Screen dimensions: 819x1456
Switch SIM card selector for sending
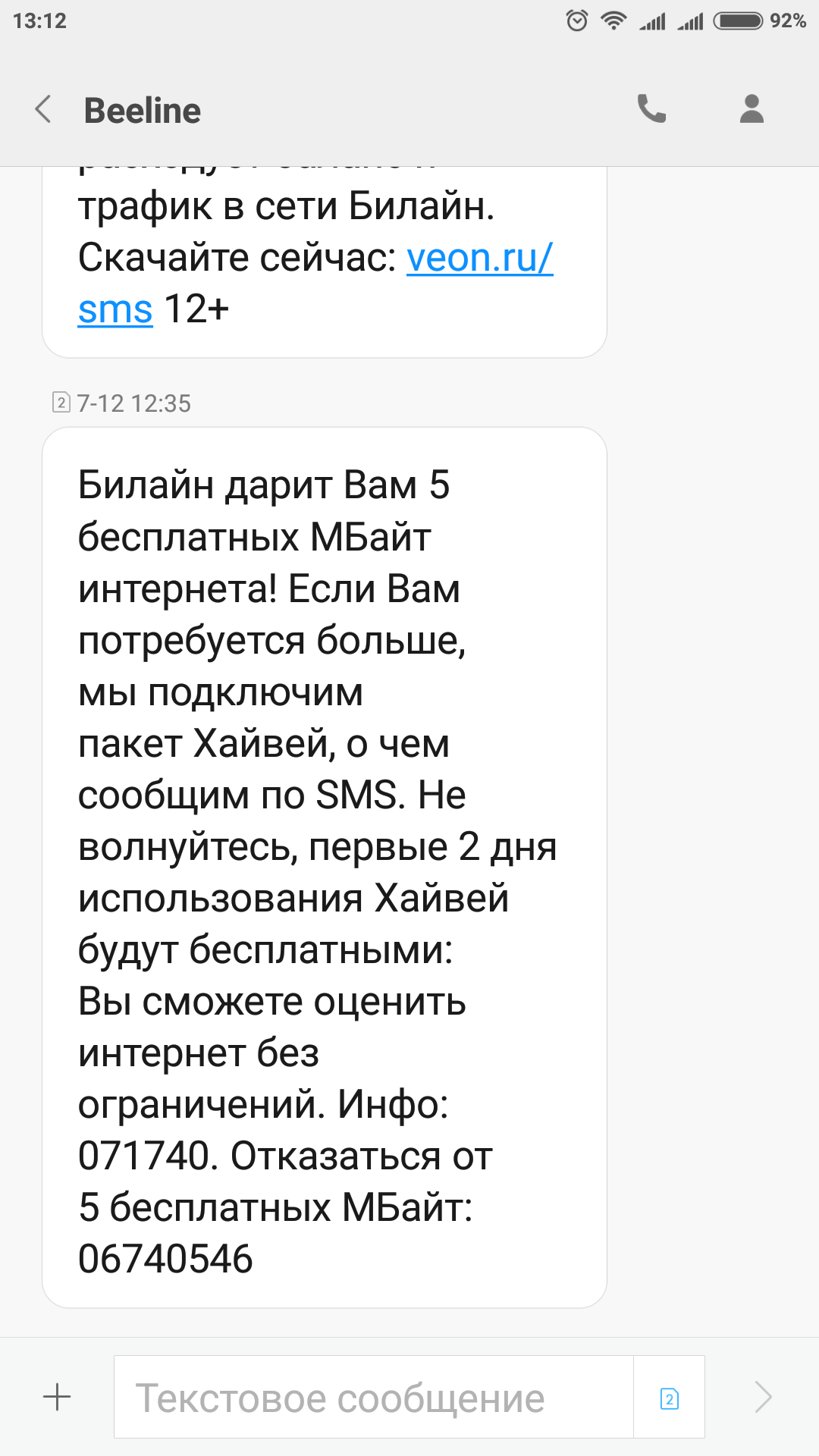click(669, 1398)
